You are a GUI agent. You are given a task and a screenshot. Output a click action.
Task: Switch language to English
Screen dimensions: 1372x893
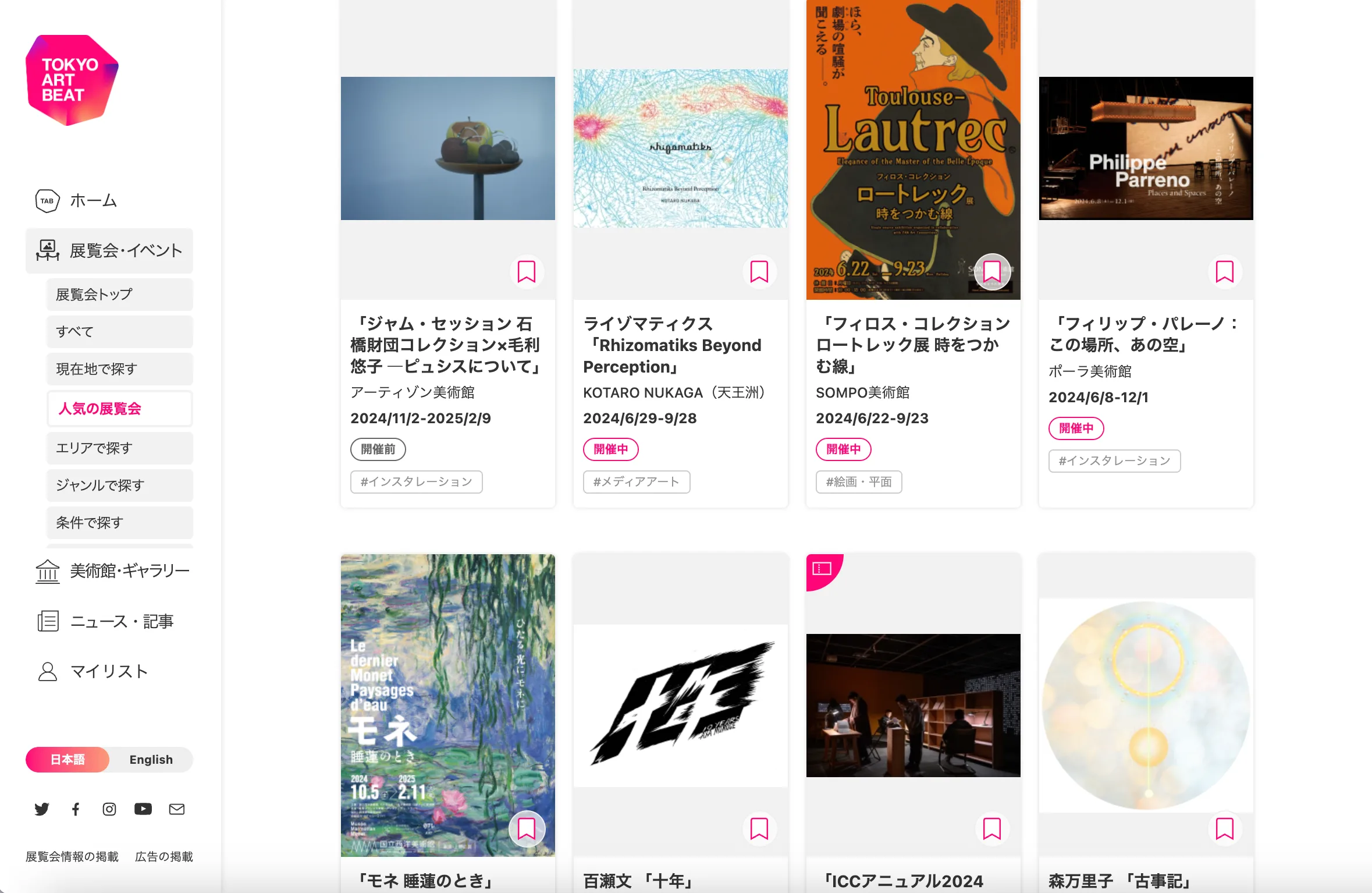[151, 760]
